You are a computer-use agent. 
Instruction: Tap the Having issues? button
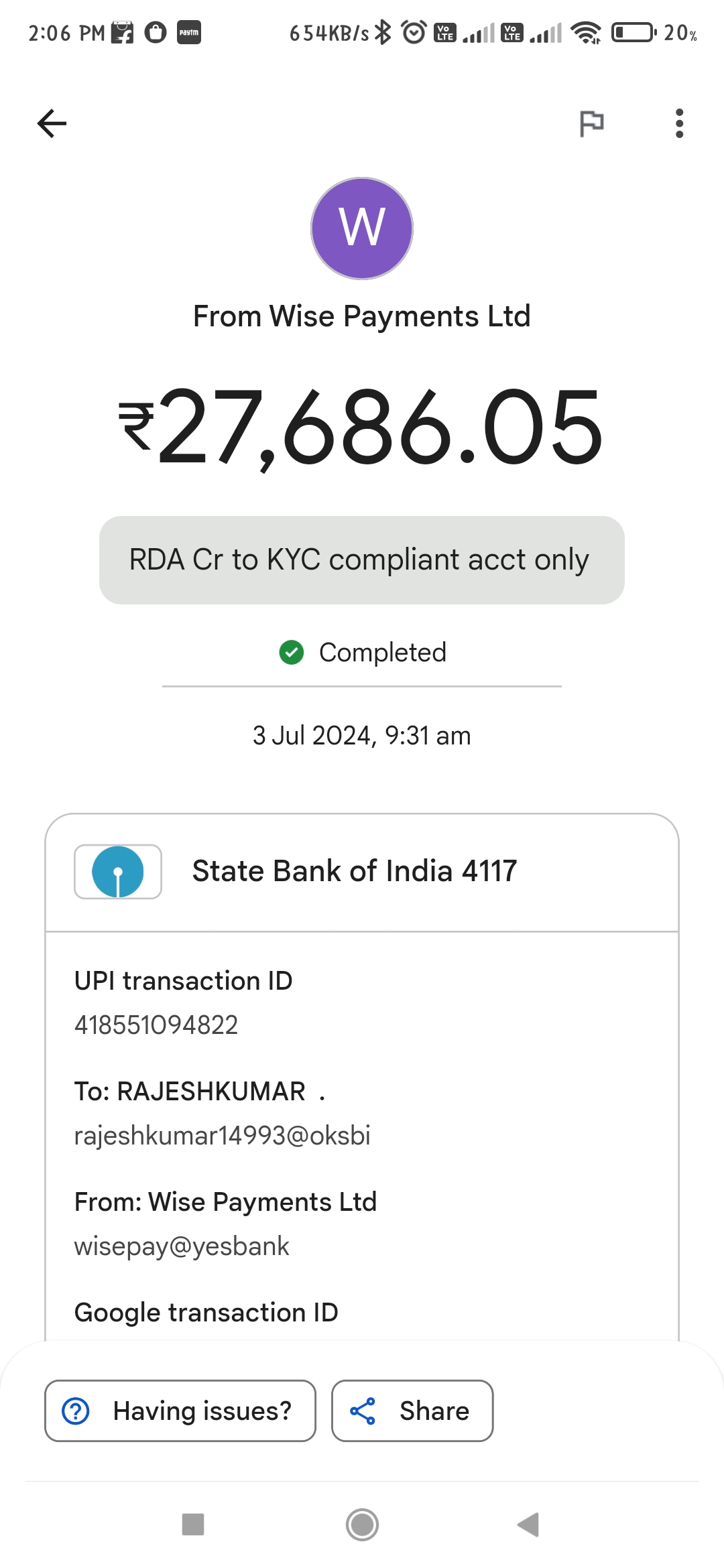[x=180, y=1411]
